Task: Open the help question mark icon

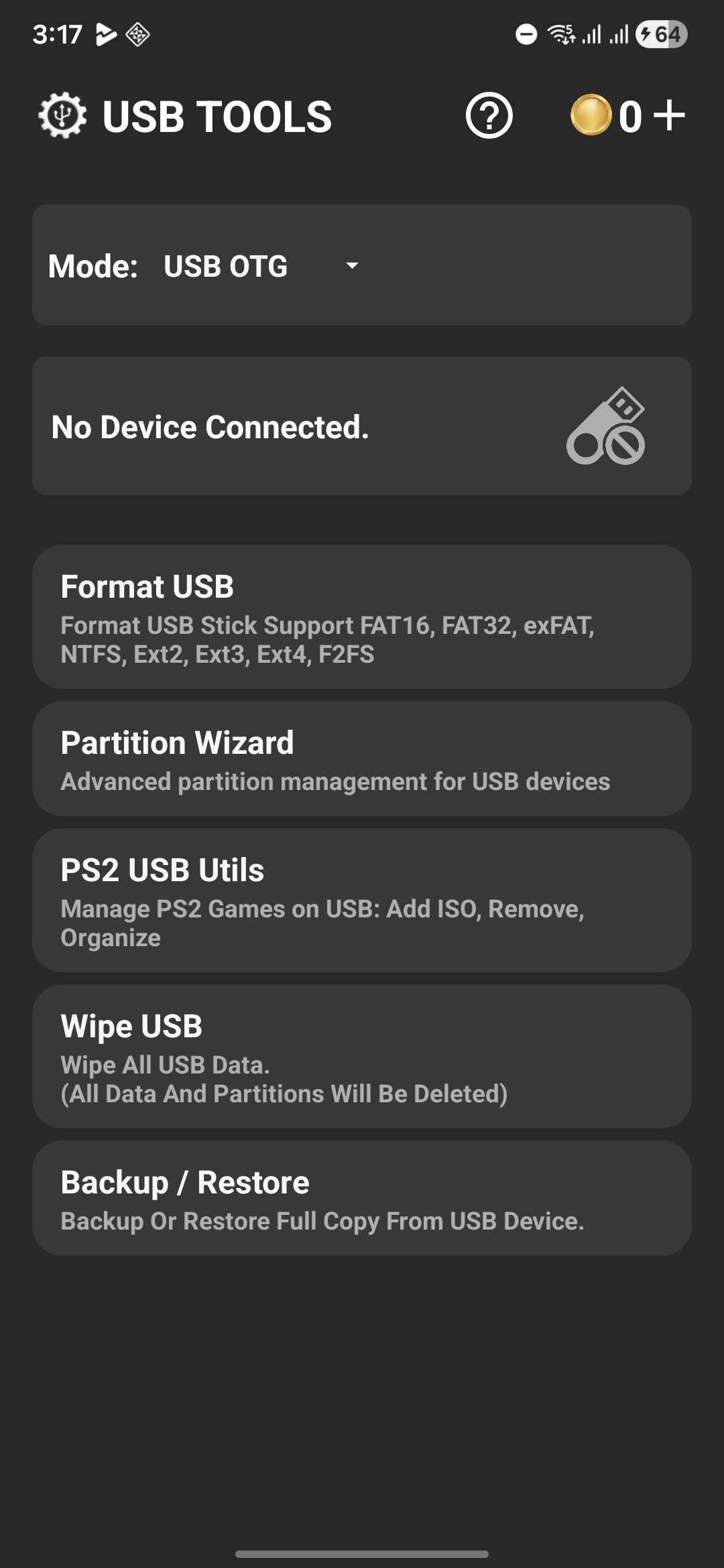Action: tap(489, 116)
